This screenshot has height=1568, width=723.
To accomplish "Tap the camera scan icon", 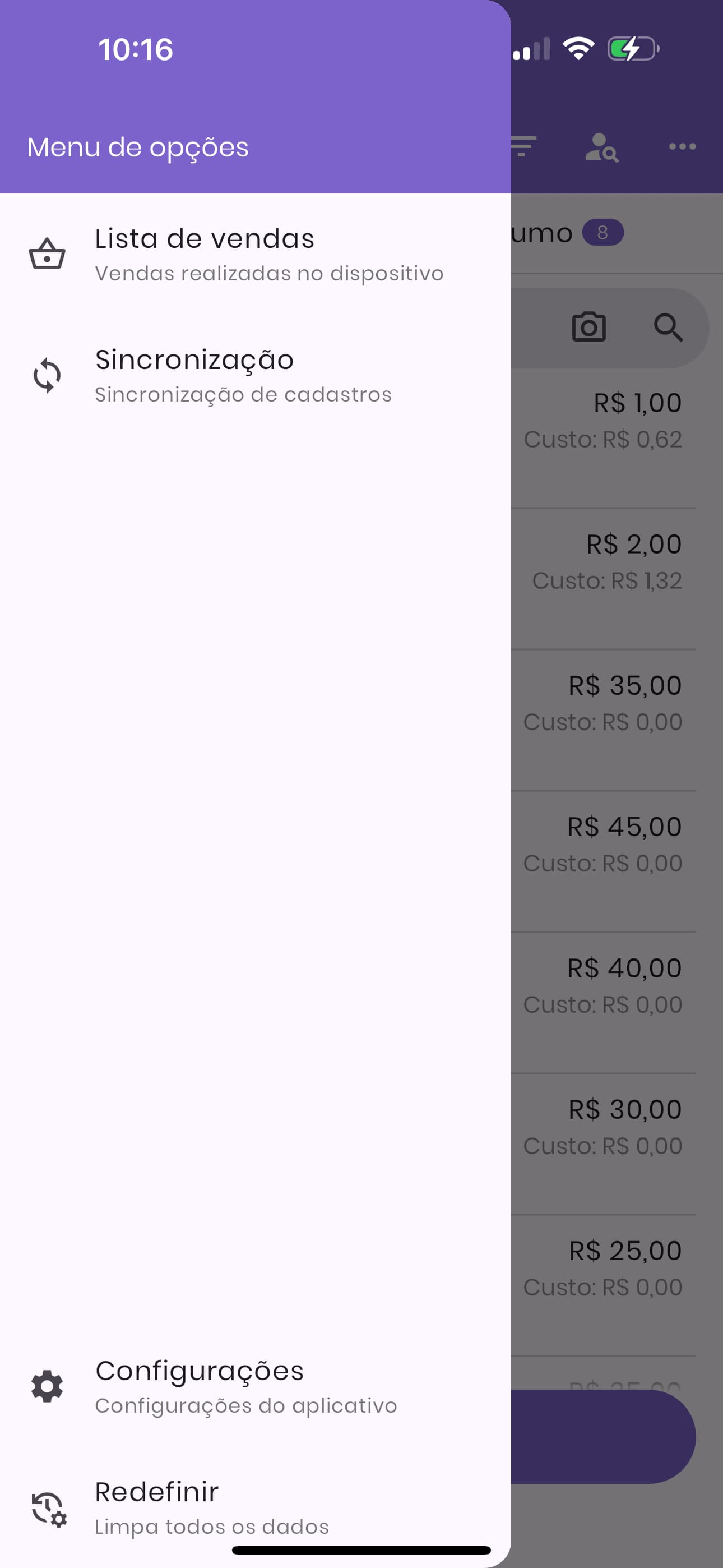I will (x=588, y=328).
